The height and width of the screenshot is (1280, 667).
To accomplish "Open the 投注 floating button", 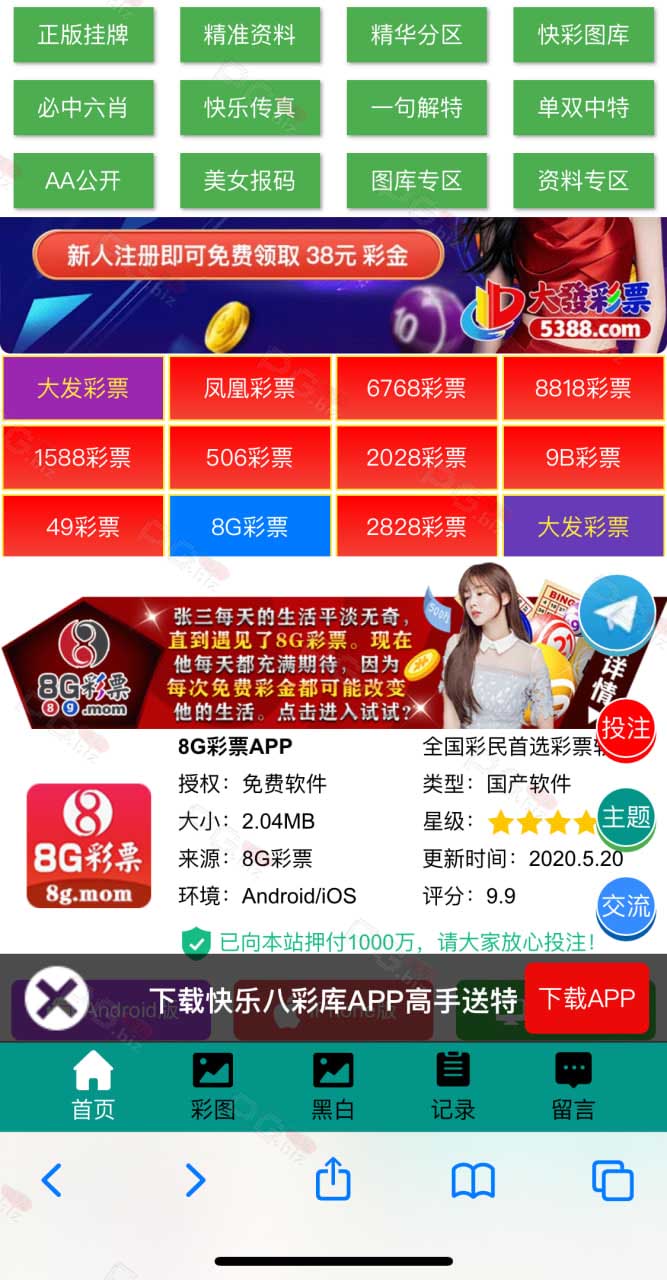I will point(626,728).
